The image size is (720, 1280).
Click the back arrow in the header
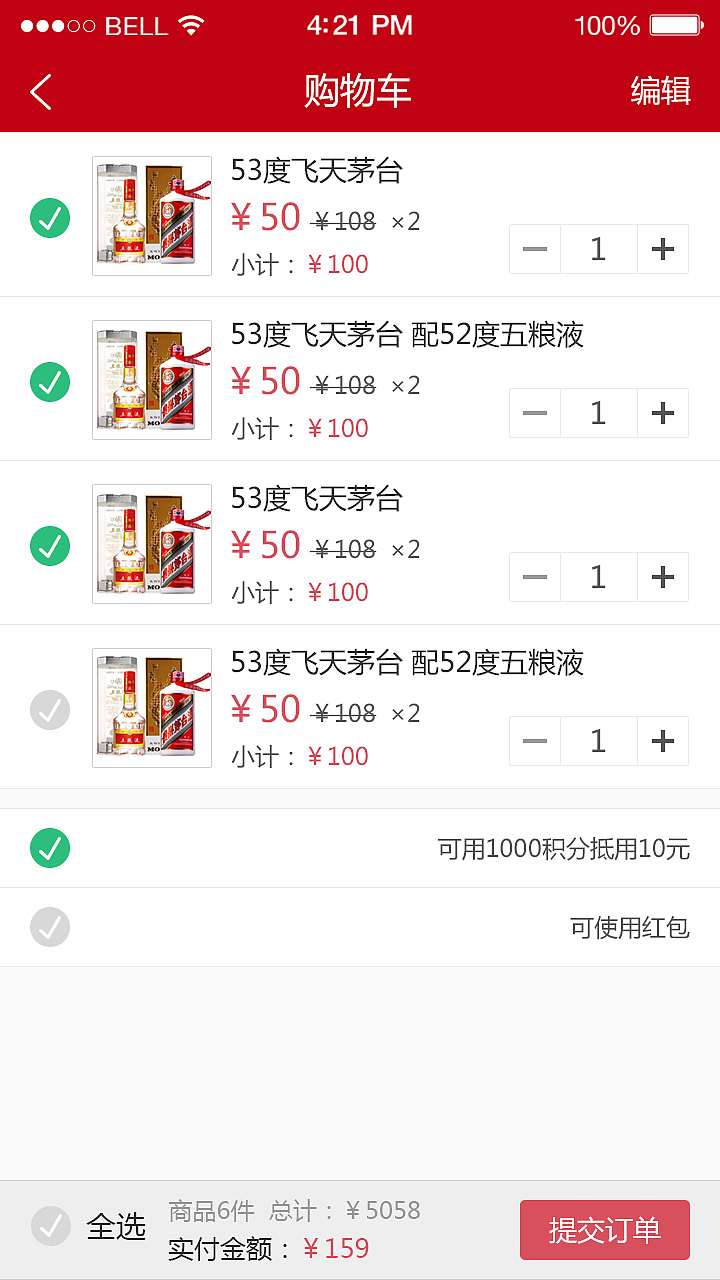[x=40, y=90]
